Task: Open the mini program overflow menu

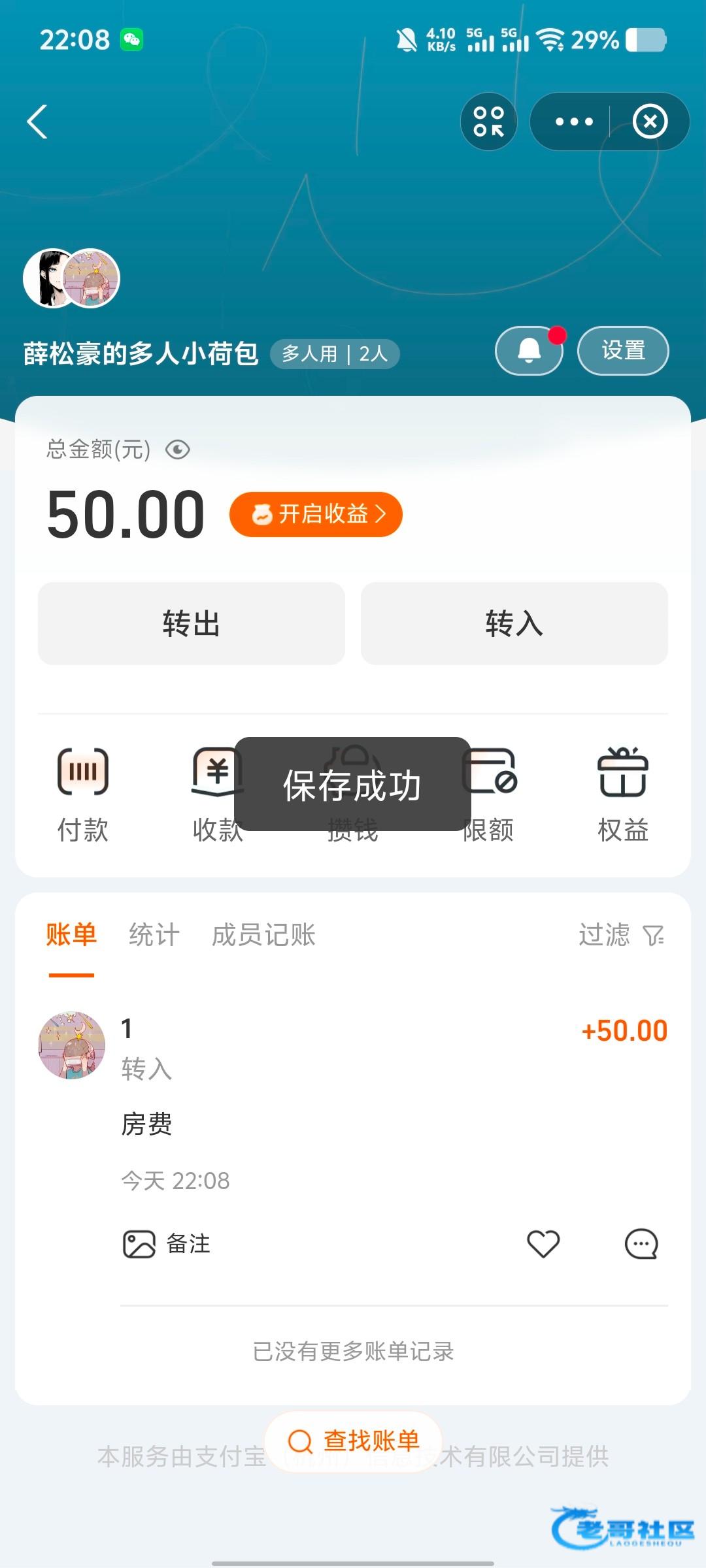Action: [x=573, y=122]
